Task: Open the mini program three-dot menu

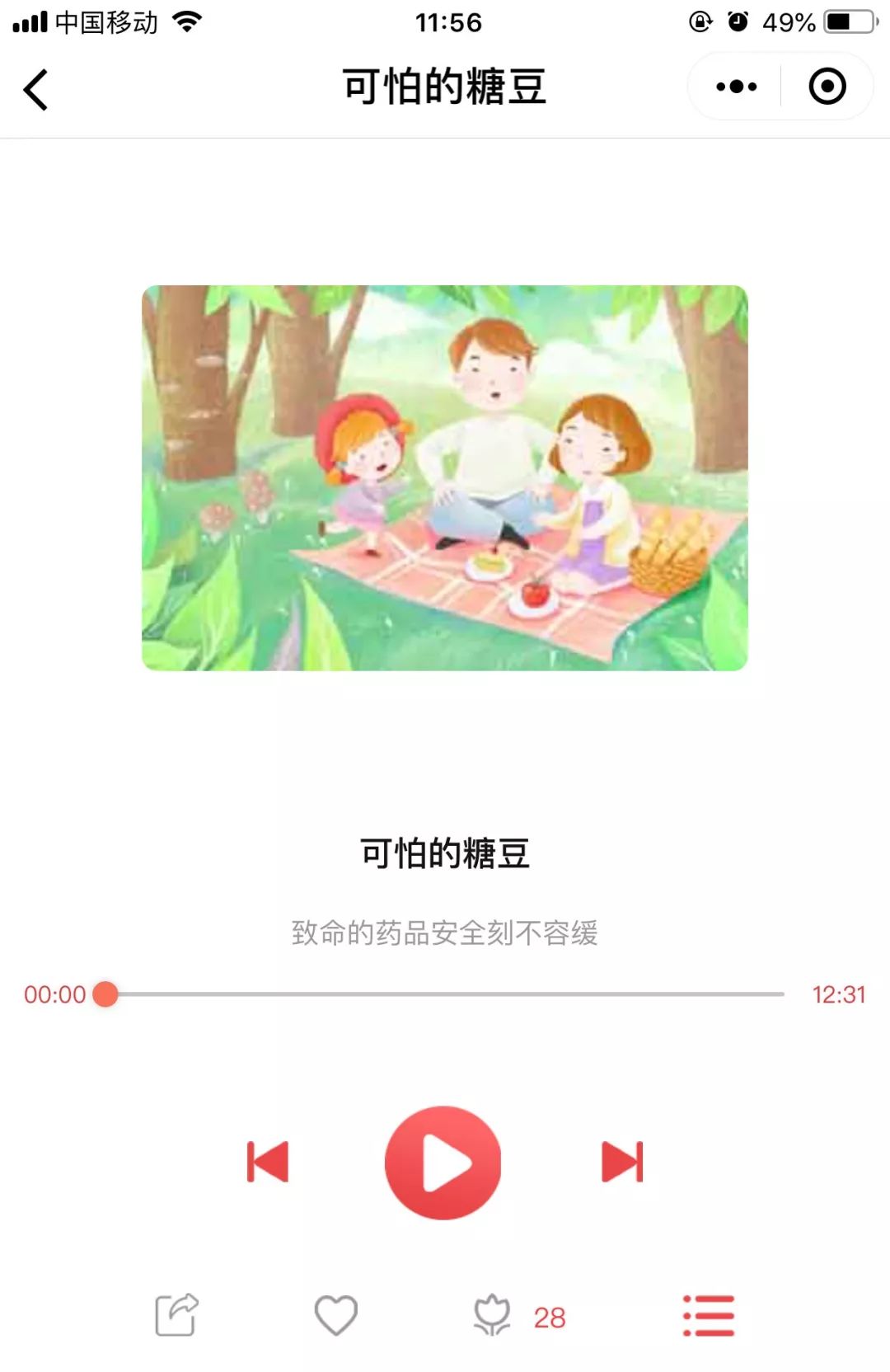Action: click(x=736, y=87)
